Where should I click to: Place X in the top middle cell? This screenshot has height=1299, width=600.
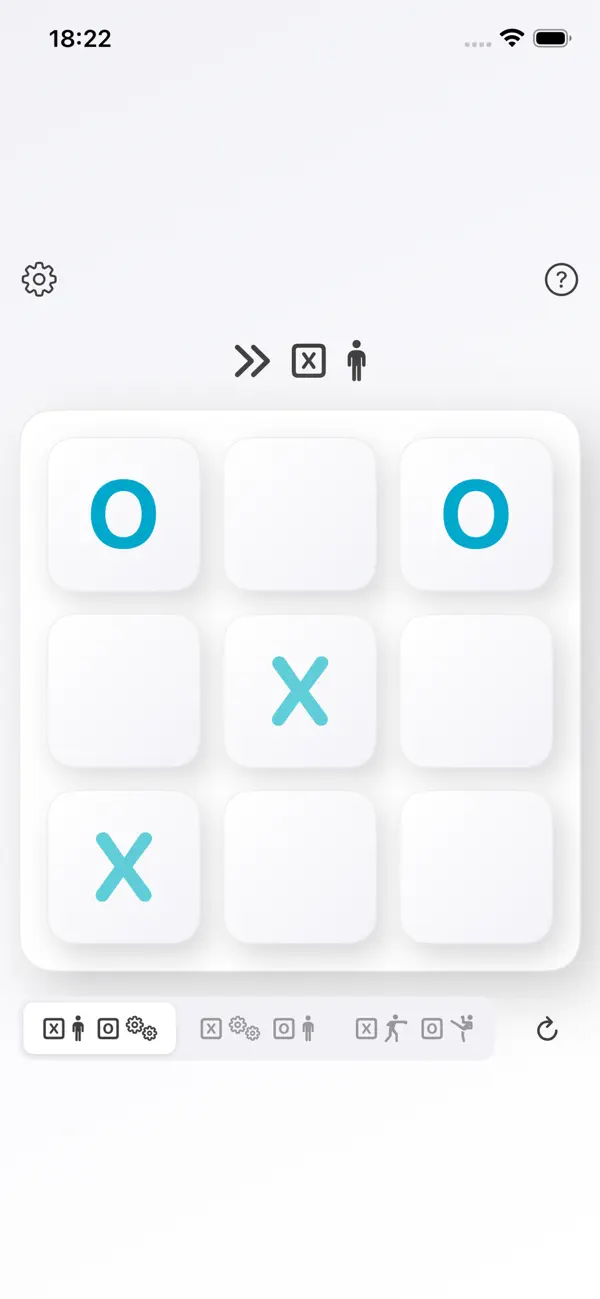300,514
